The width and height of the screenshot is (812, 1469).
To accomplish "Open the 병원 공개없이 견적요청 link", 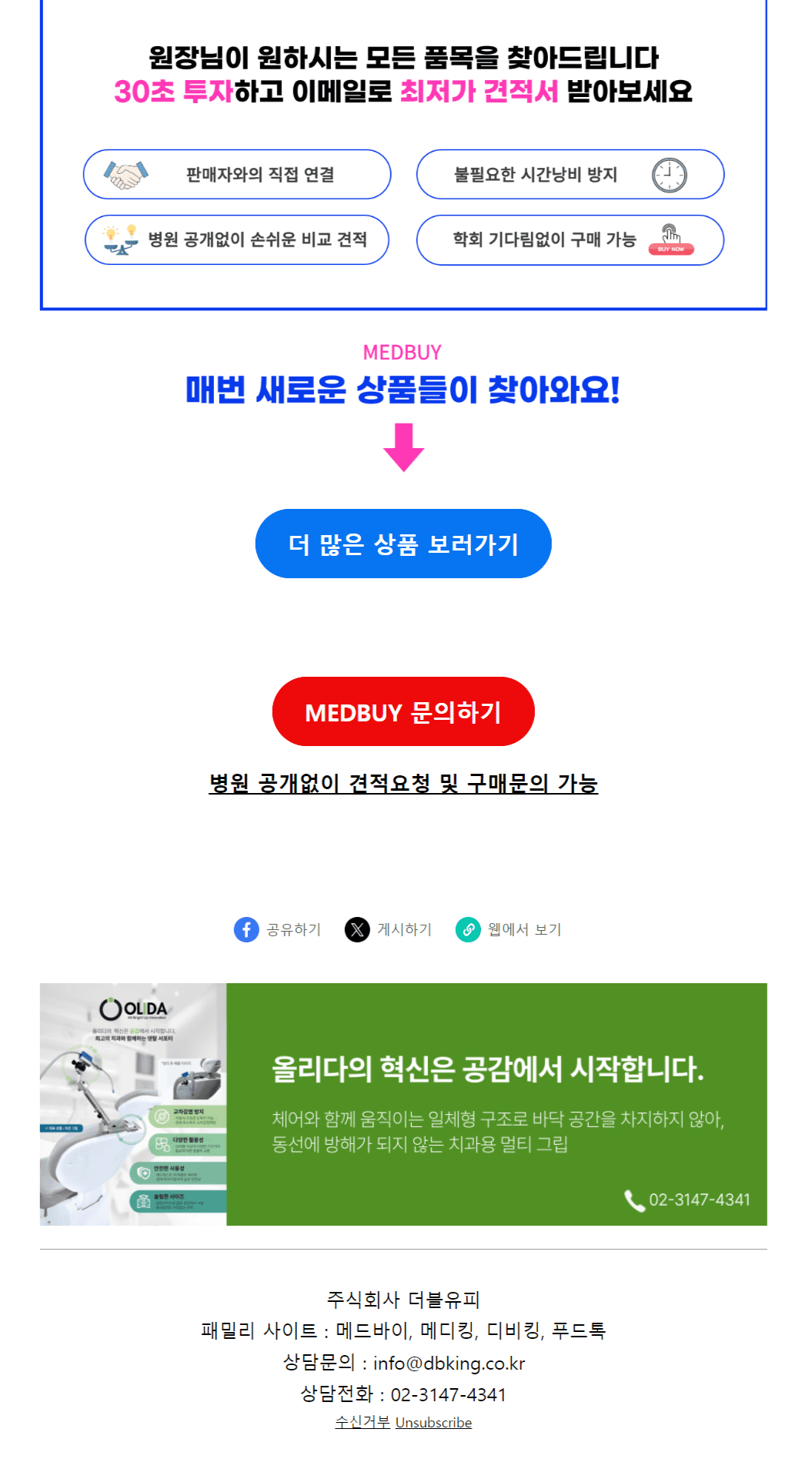I will tap(403, 784).
